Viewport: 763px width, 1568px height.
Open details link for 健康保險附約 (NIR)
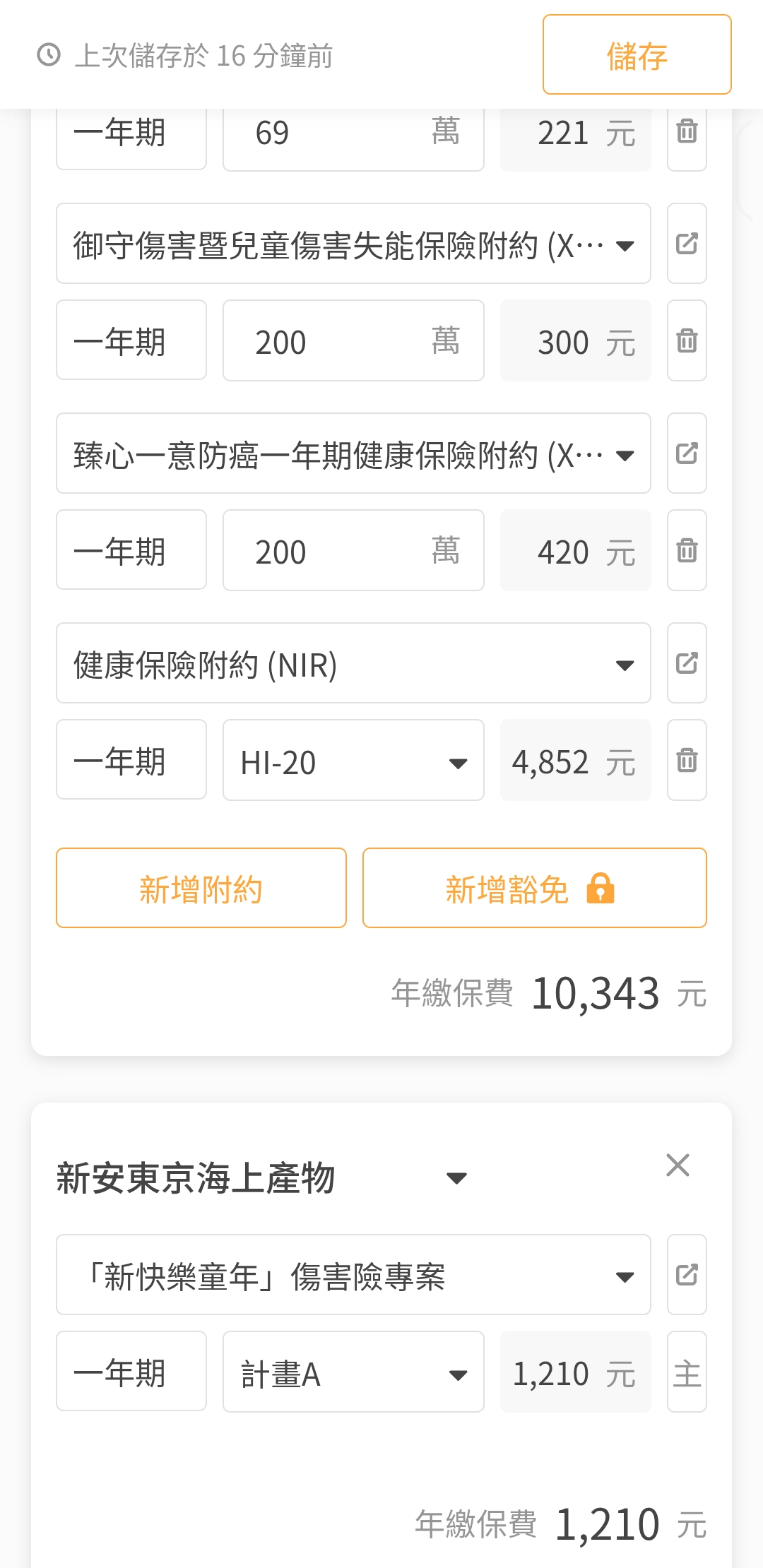(687, 663)
